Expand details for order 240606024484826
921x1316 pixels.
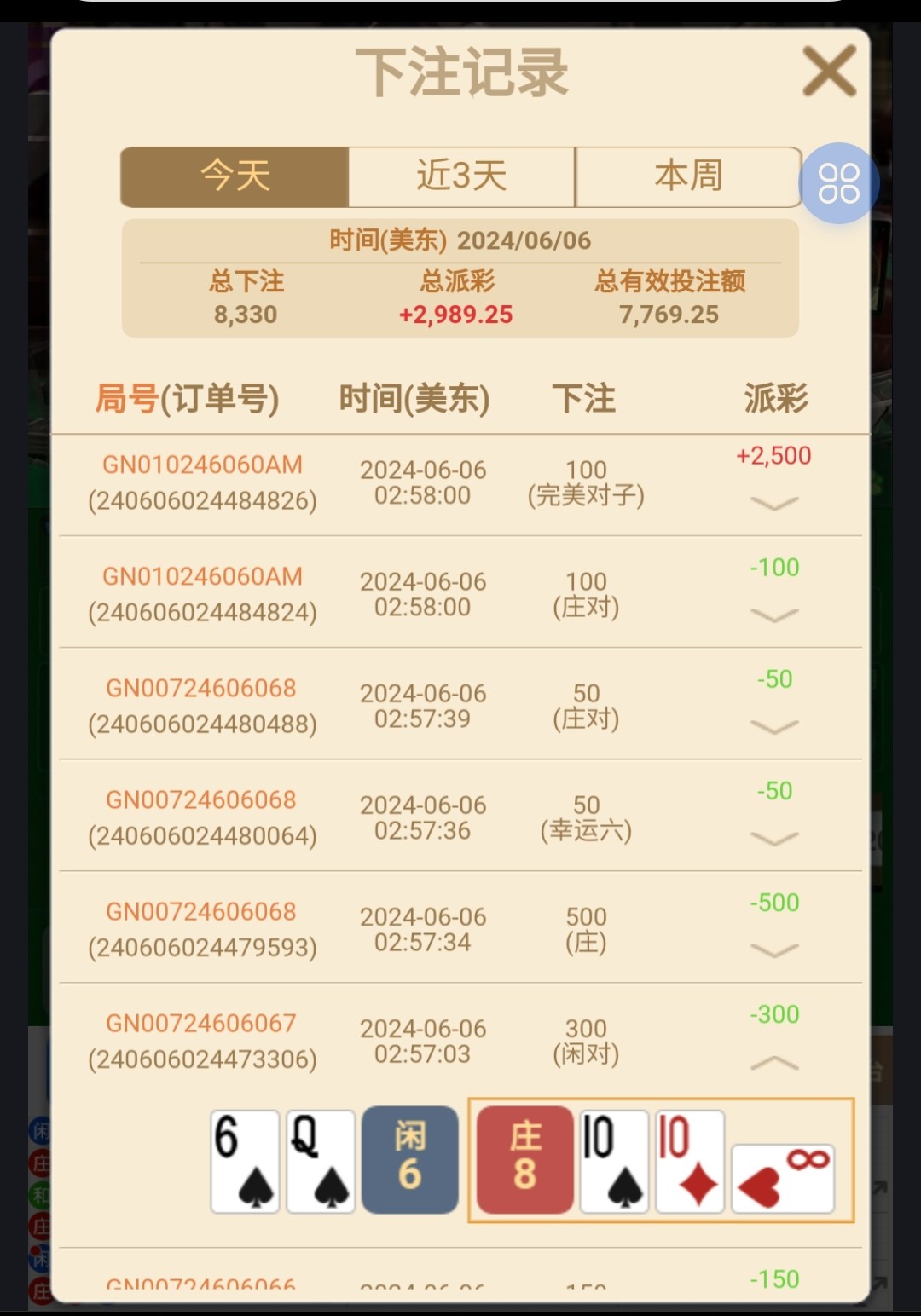tap(774, 504)
